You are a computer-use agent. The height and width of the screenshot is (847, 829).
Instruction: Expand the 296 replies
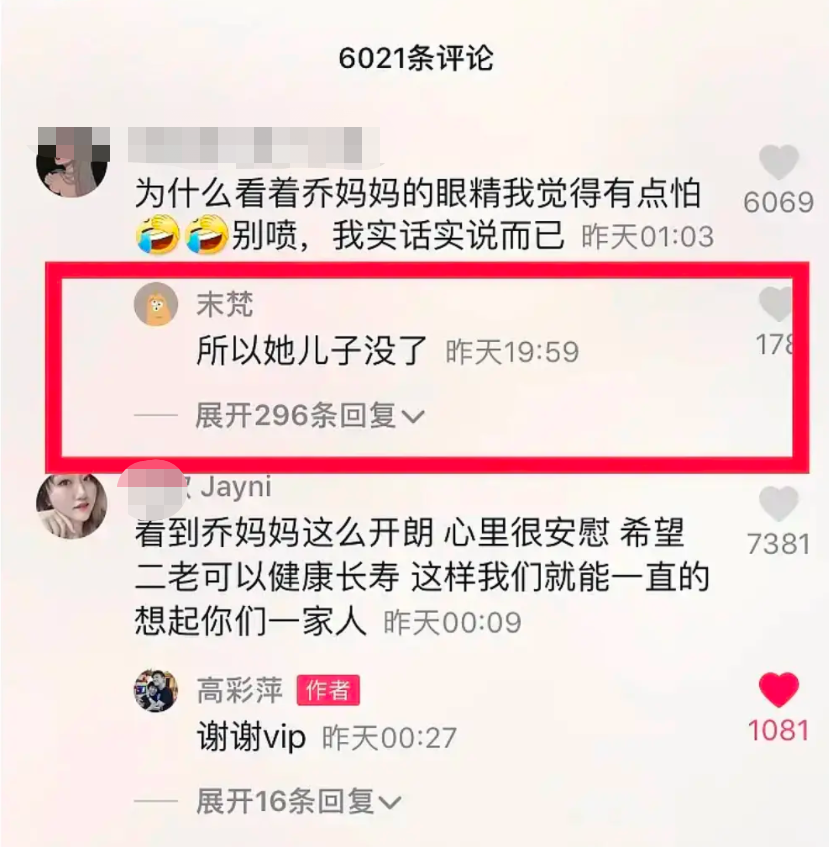coord(309,415)
